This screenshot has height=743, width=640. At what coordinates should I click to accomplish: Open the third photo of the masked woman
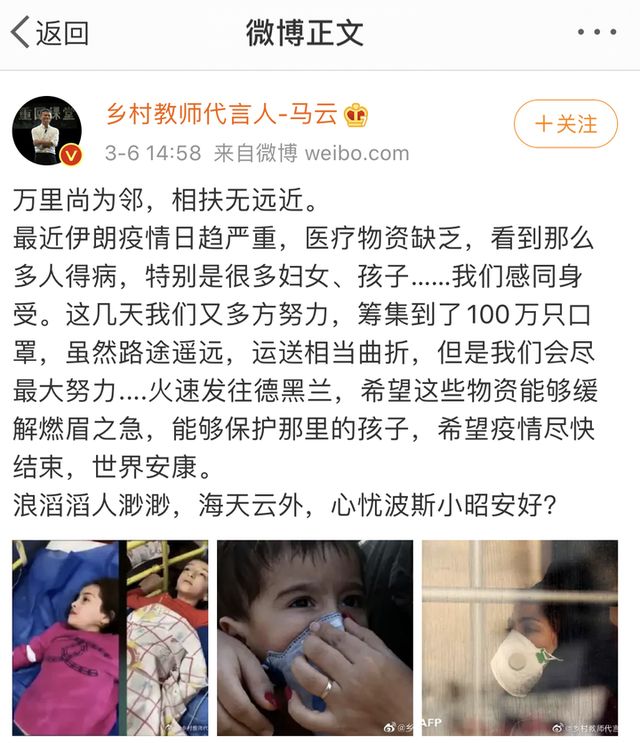[x=520, y=637]
